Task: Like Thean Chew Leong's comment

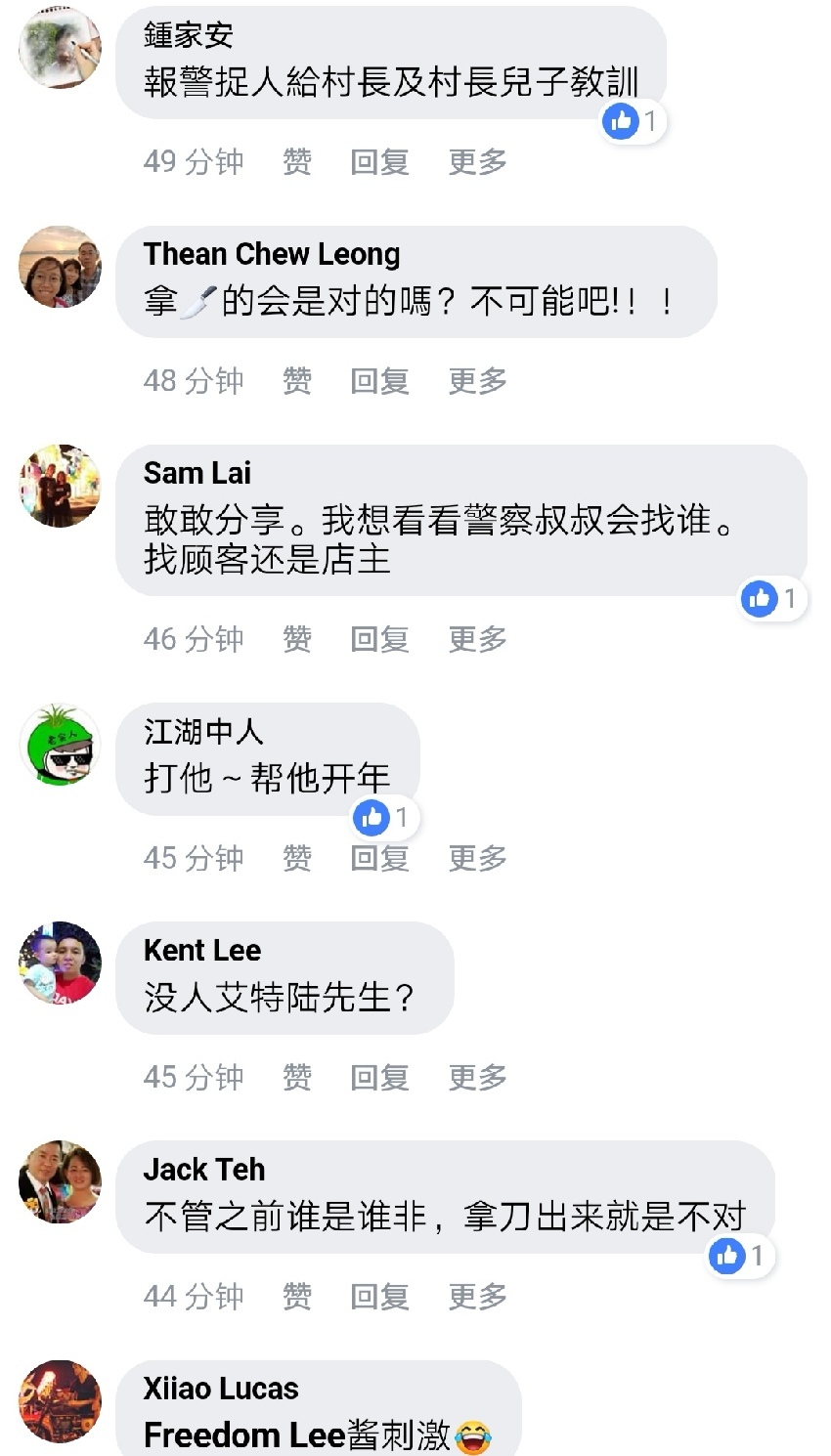Action: coord(296,380)
